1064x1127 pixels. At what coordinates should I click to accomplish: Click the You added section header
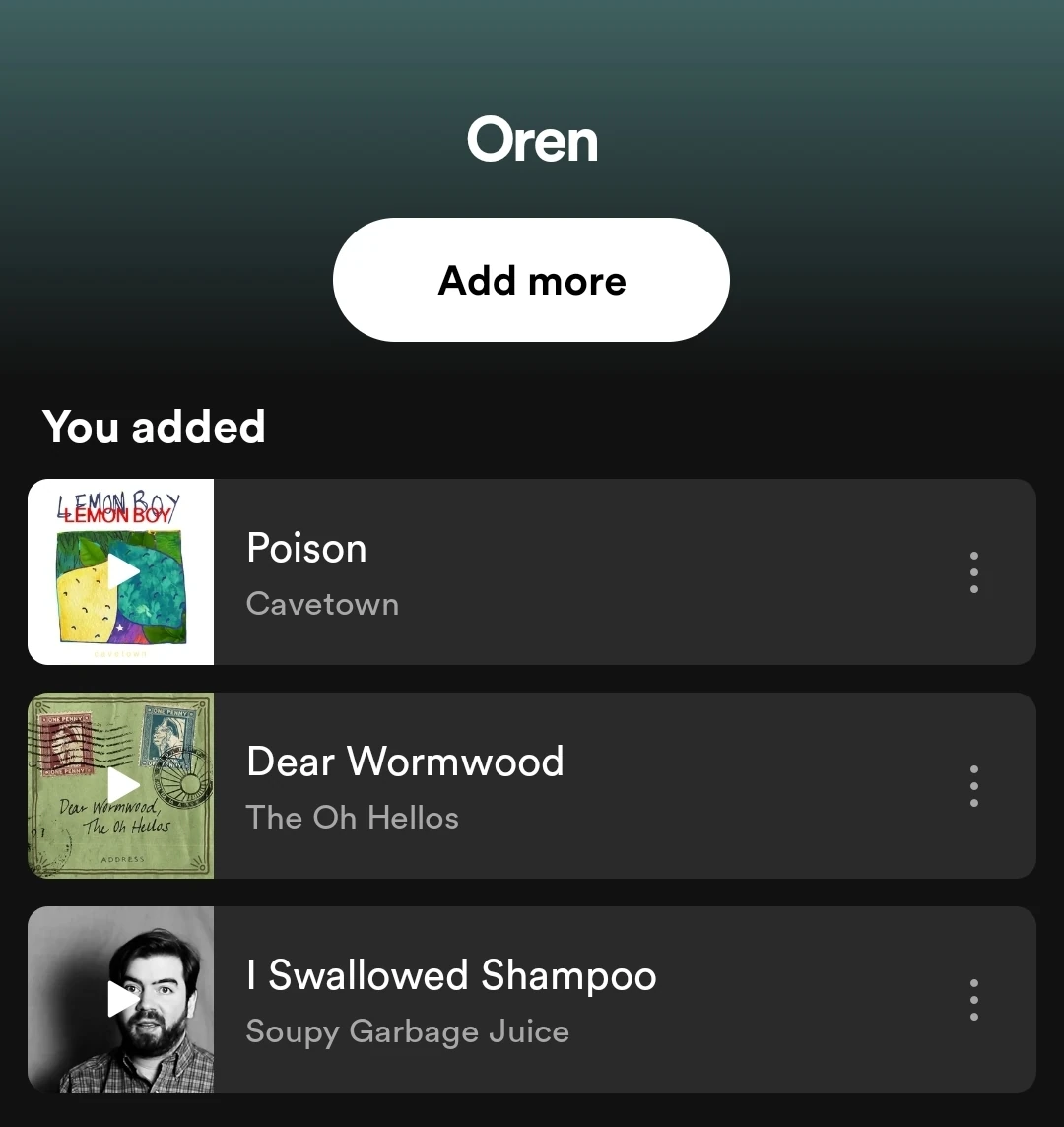154,426
